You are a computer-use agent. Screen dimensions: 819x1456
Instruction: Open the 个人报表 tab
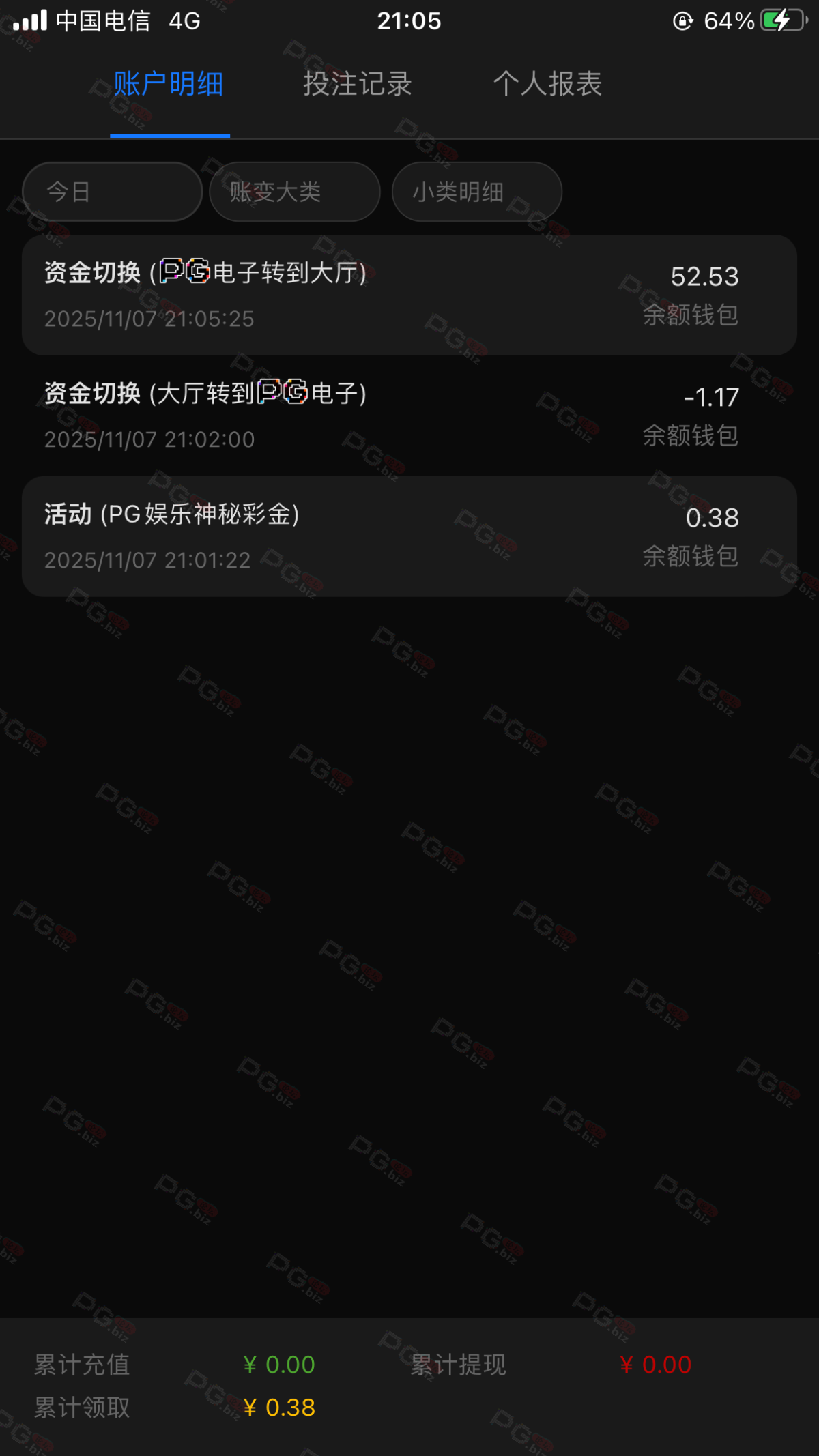click(547, 84)
